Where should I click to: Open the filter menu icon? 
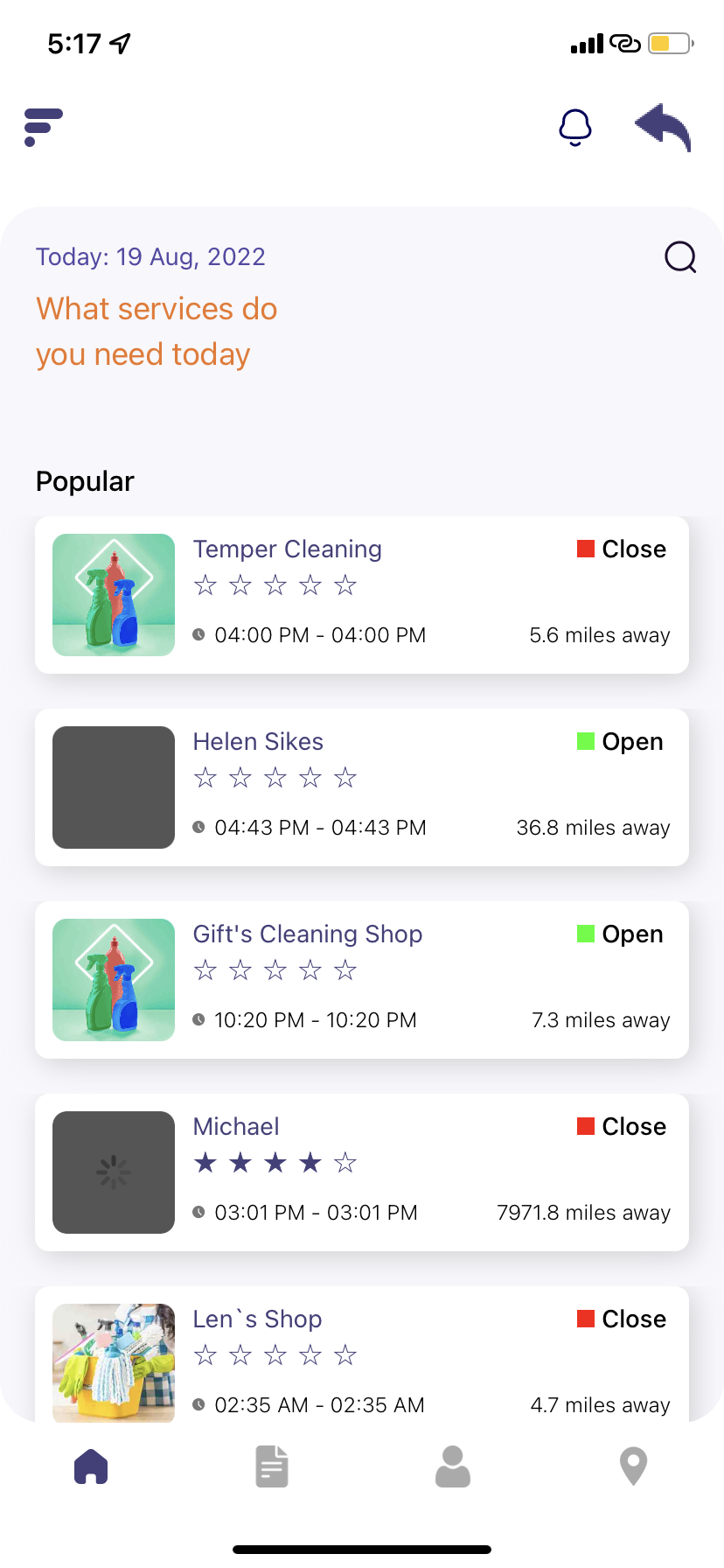(x=43, y=127)
